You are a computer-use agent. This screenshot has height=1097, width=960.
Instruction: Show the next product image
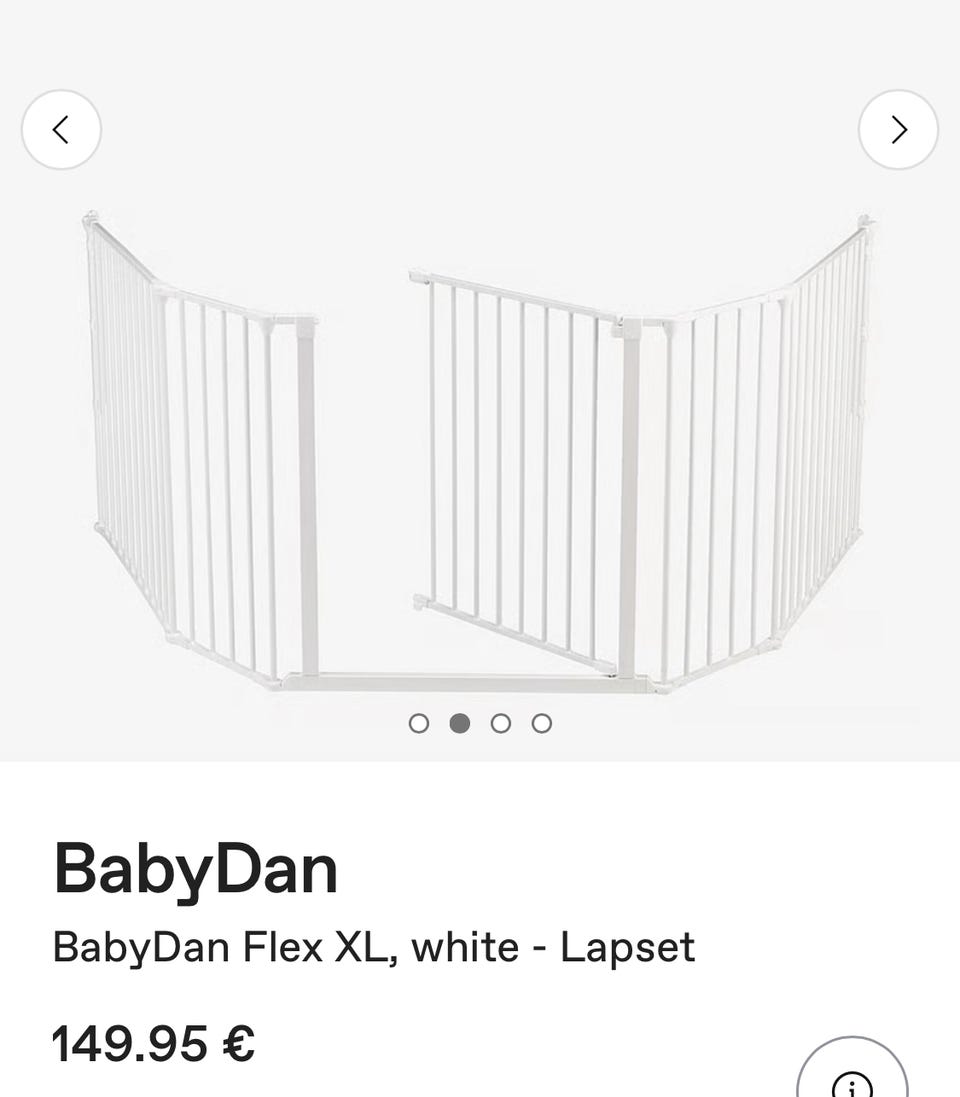(x=898, y=130)
